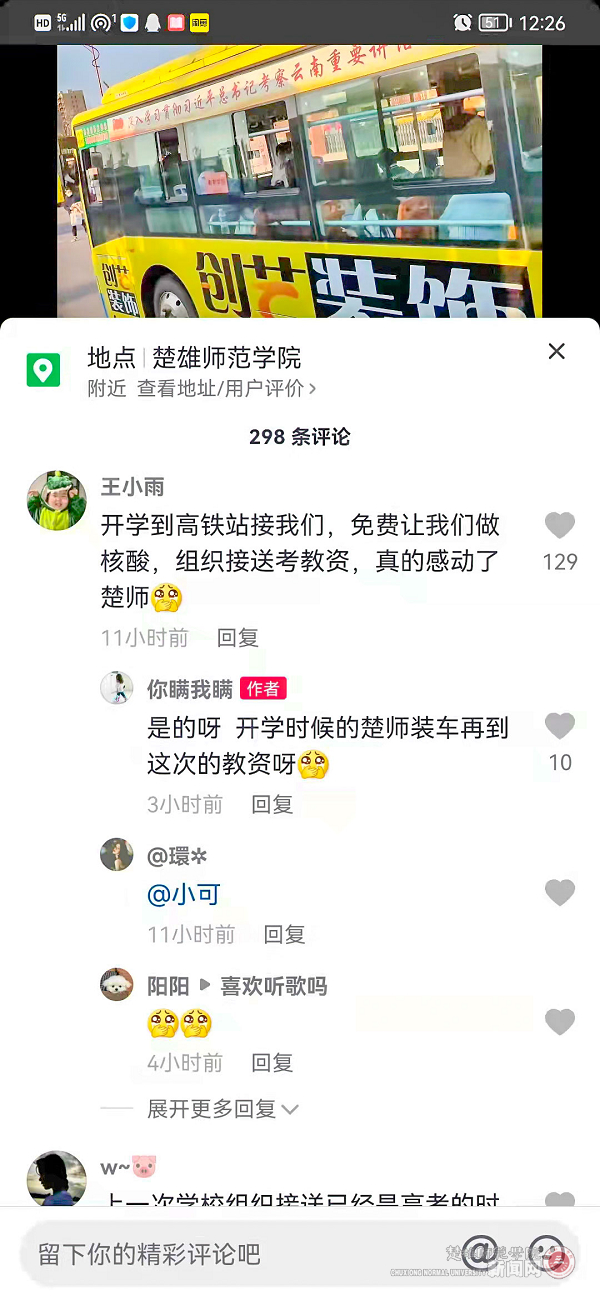The height and width of the screenshot is (1300, 600).
Task: Close the comments panel
Action: point(557,351)
